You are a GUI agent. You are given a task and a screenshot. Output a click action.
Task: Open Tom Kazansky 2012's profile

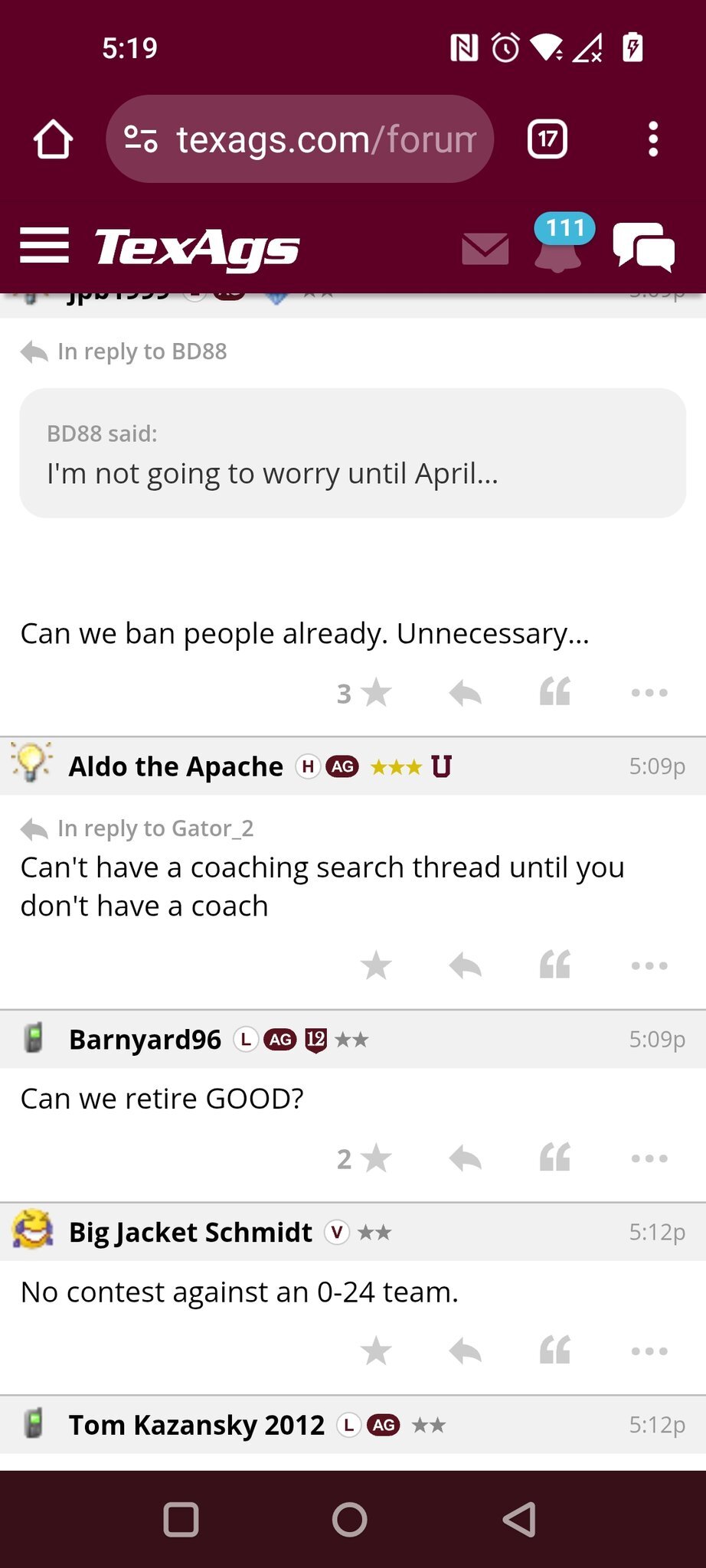click(197, 1425)
